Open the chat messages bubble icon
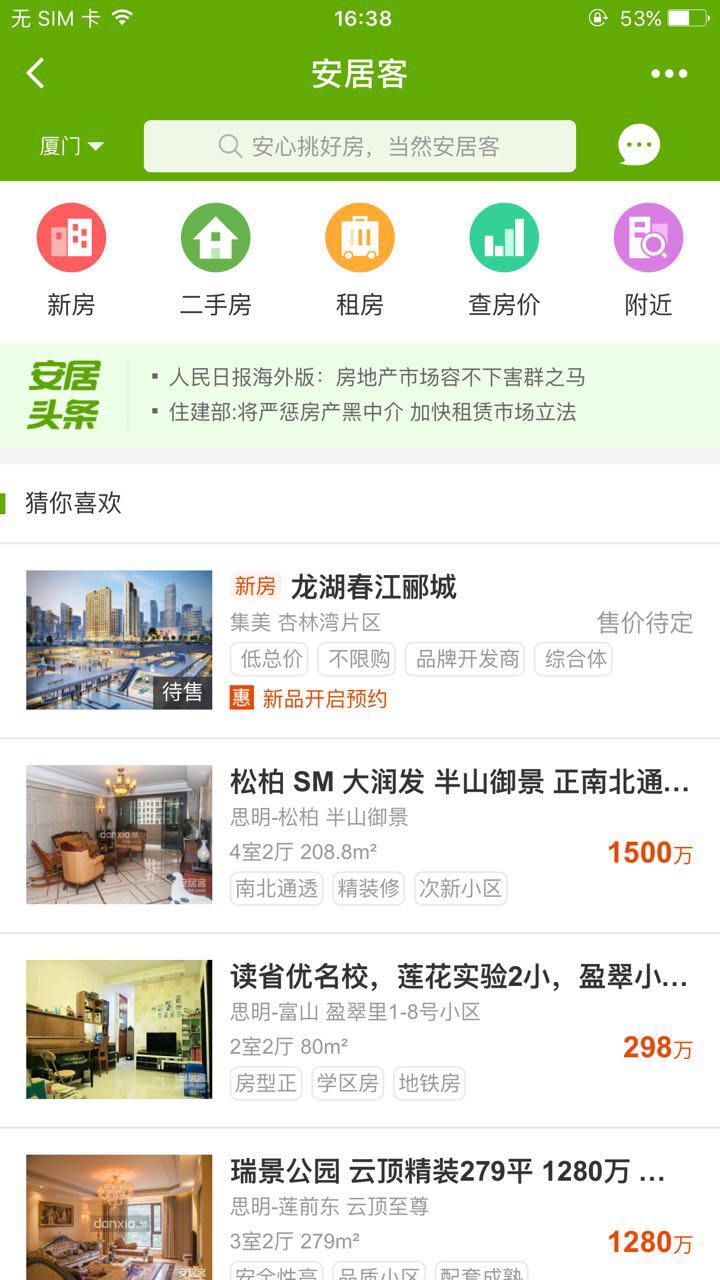The image size is (720, 1280). pos(639,146)
